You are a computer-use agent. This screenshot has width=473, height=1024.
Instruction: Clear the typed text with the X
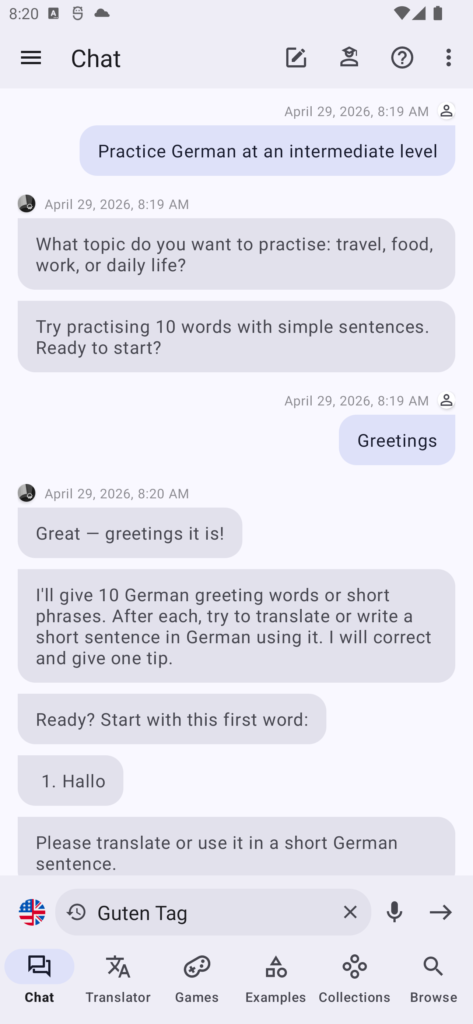click(350, 912)
